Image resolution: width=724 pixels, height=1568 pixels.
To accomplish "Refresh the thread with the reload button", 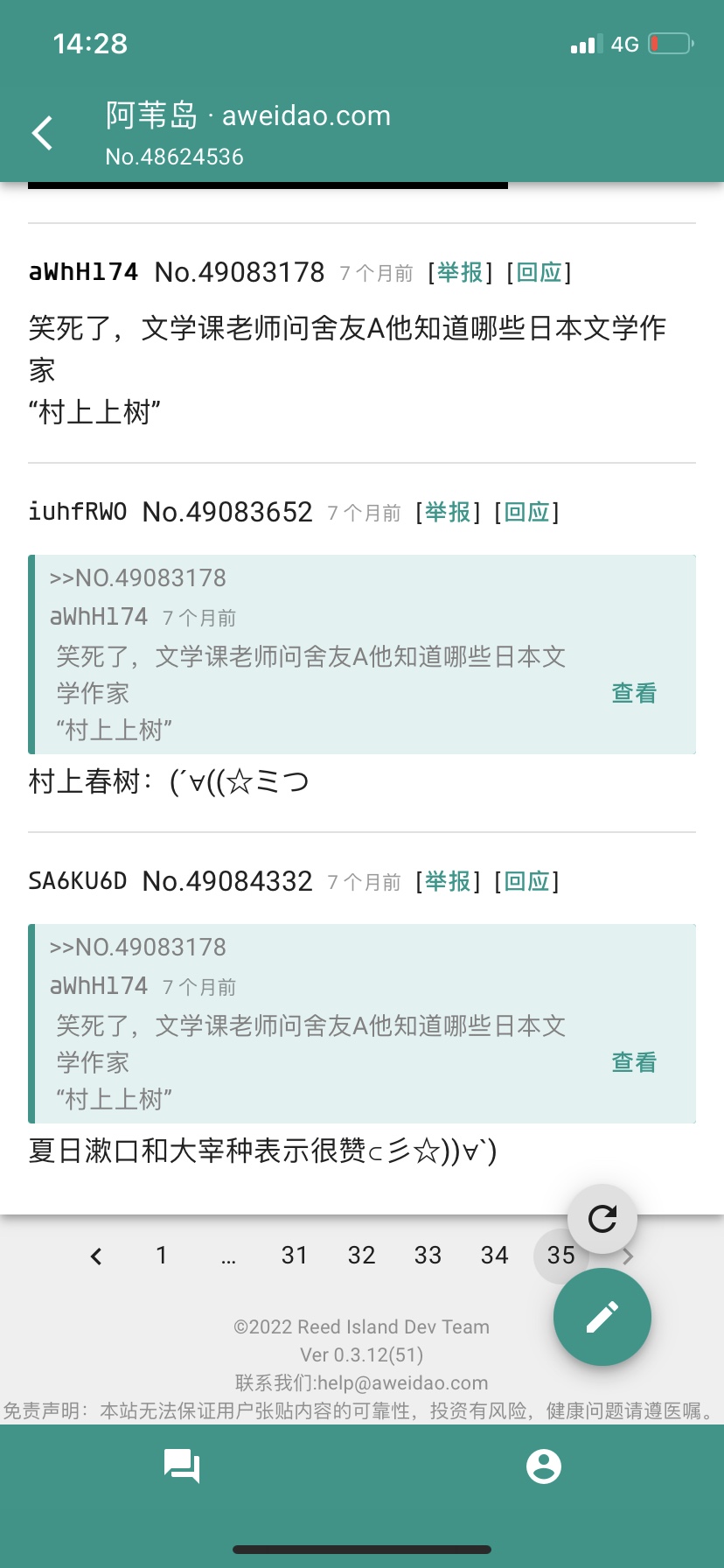I will click(602, 1218).
